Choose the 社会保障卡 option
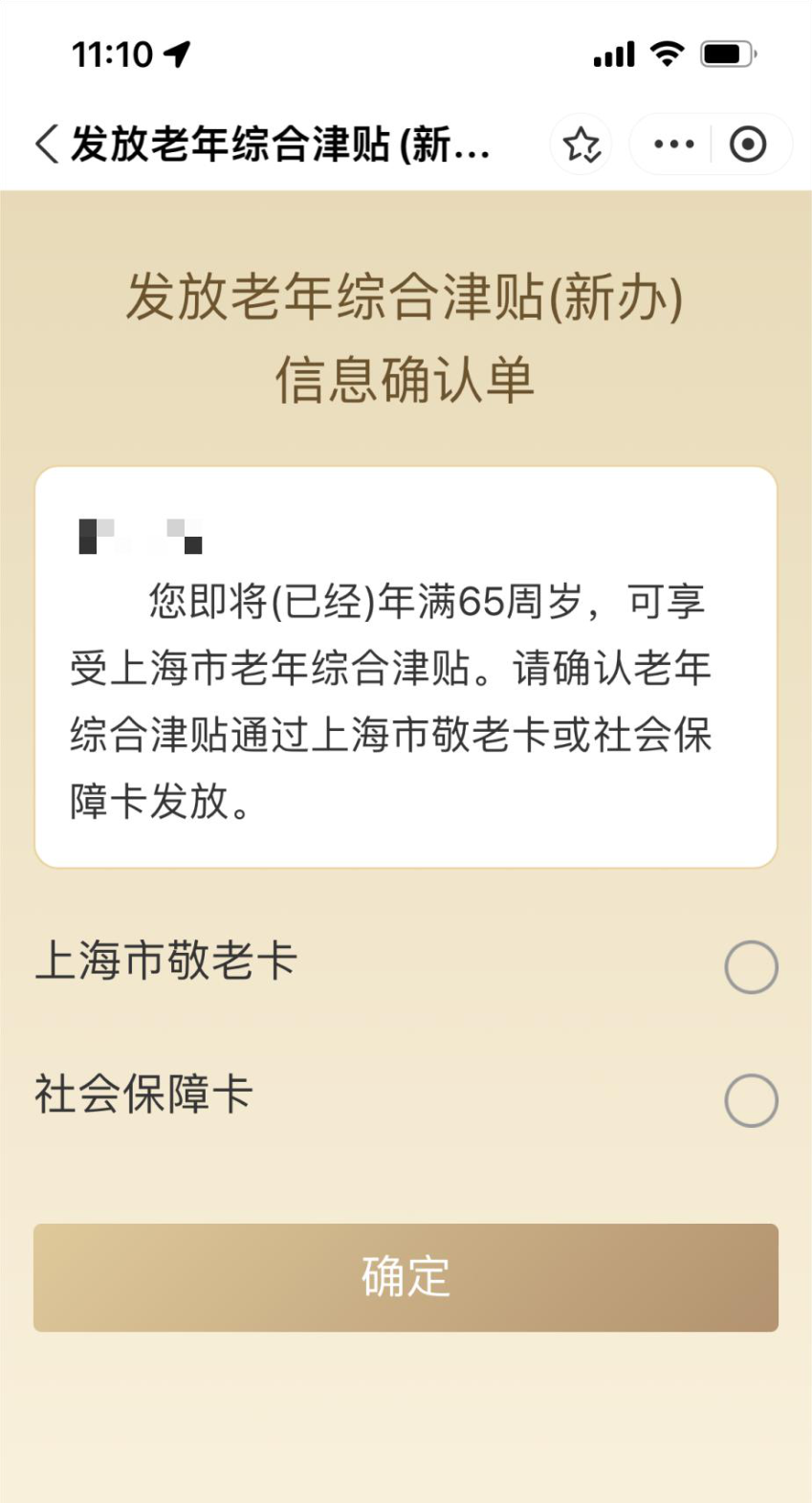This screenshot has width=812, height=1503. (x=751, y=1100)
